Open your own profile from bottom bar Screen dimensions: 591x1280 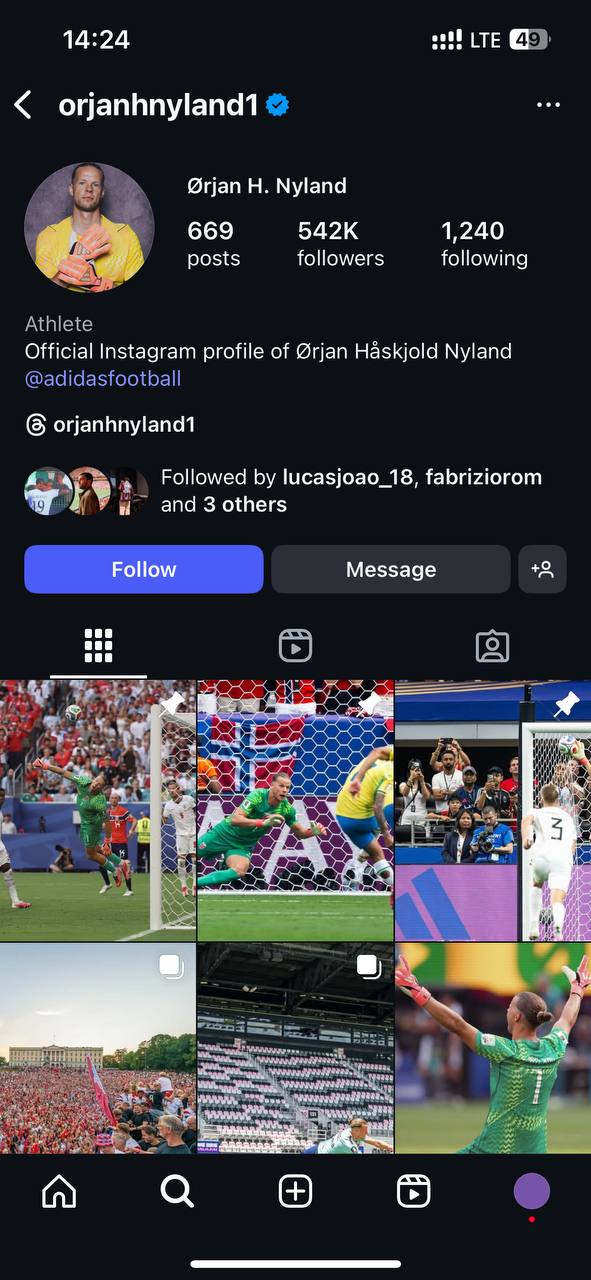[532, 1191]
